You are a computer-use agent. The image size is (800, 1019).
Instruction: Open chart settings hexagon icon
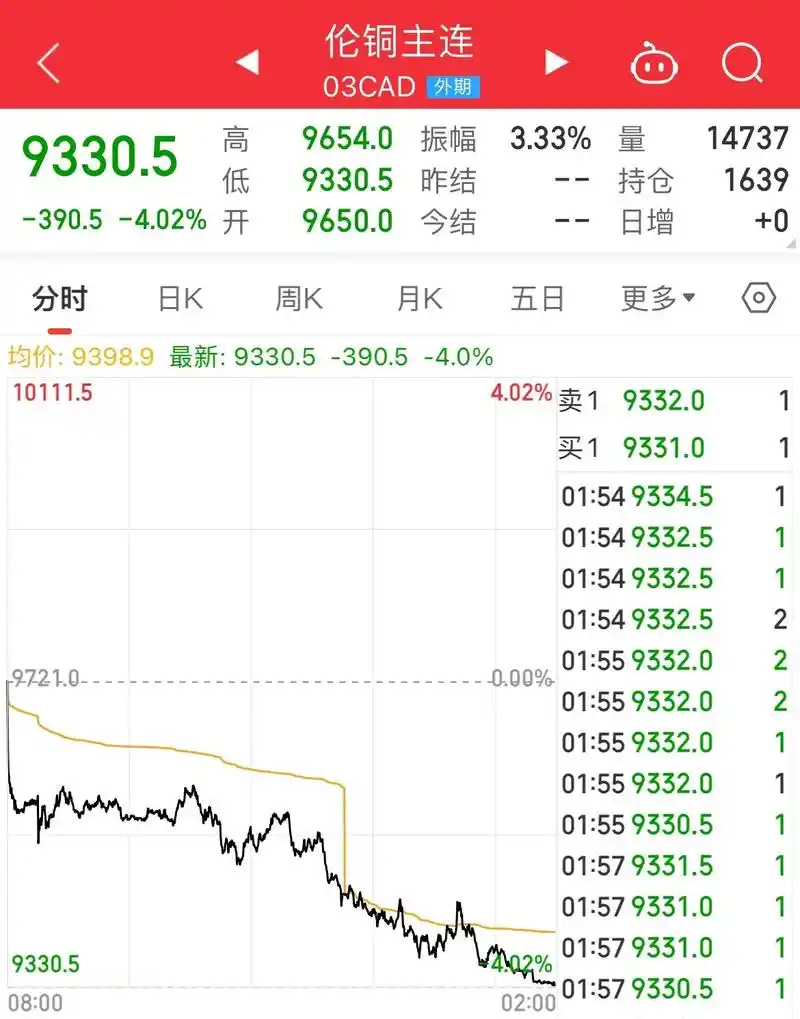759,298
